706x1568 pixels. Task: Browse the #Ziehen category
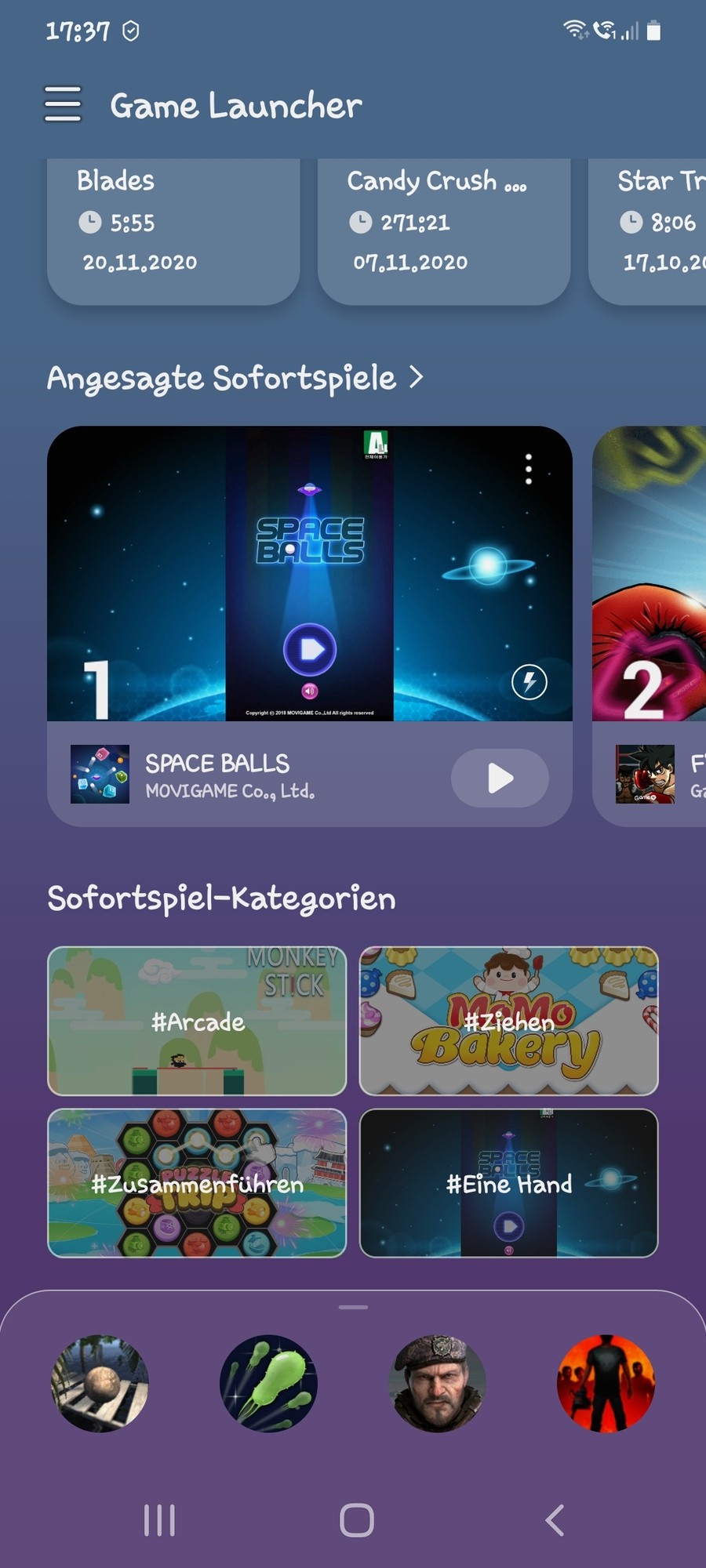click(x=508, y=1021)
